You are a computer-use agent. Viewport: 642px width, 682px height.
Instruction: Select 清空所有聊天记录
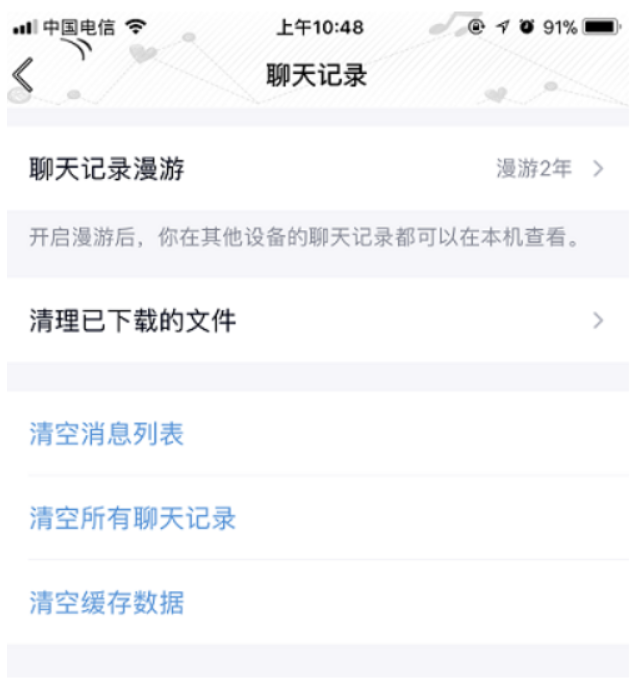coord(133,518)
